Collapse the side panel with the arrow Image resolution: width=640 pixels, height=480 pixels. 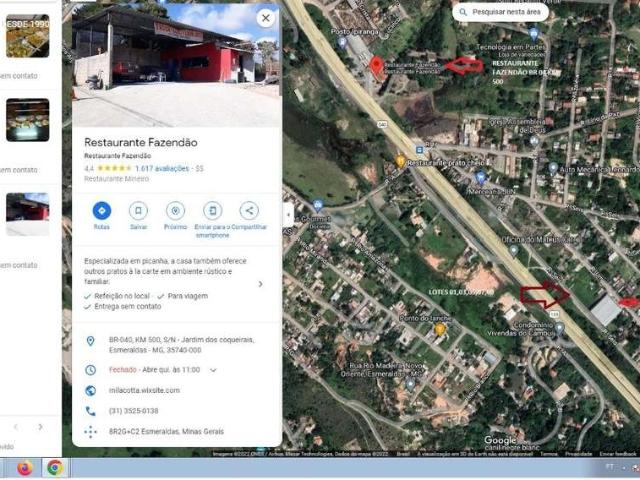point(288,214)
